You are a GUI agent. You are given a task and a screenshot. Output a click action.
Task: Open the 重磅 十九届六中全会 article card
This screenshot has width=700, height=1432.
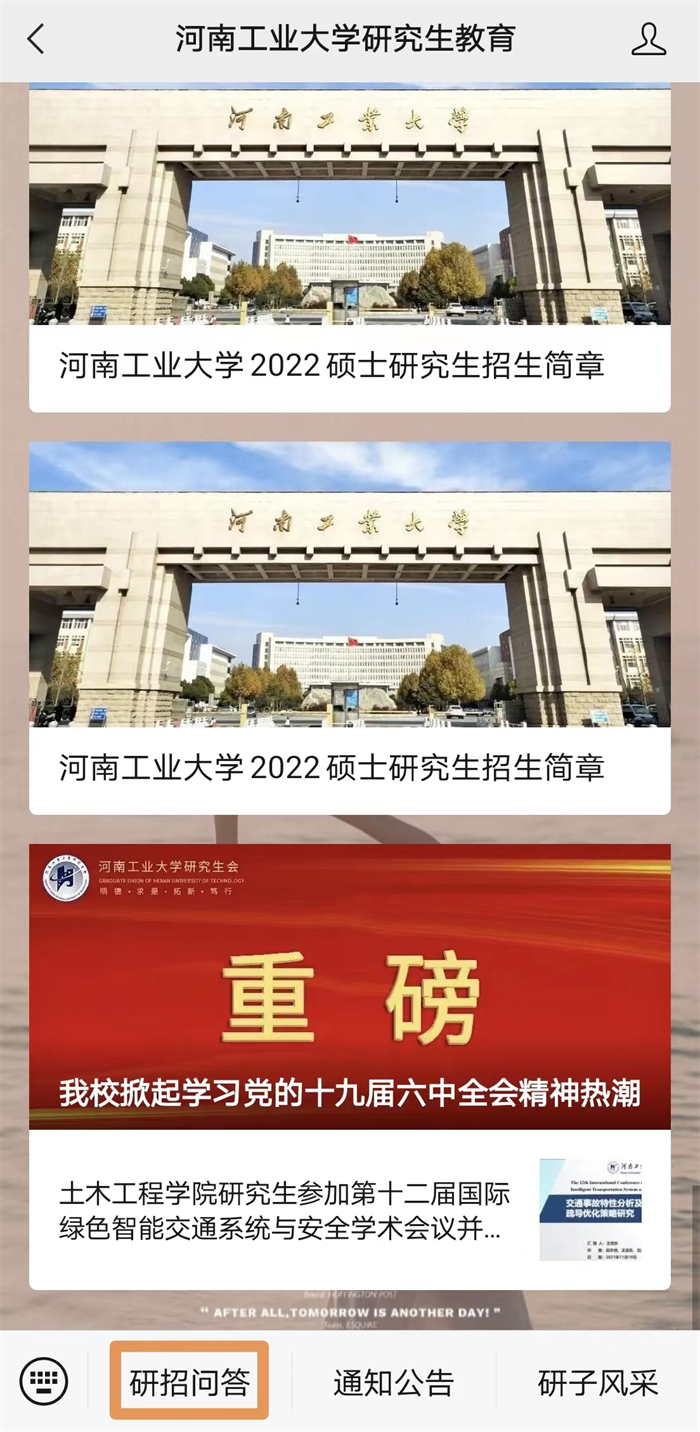pos(350,987)
